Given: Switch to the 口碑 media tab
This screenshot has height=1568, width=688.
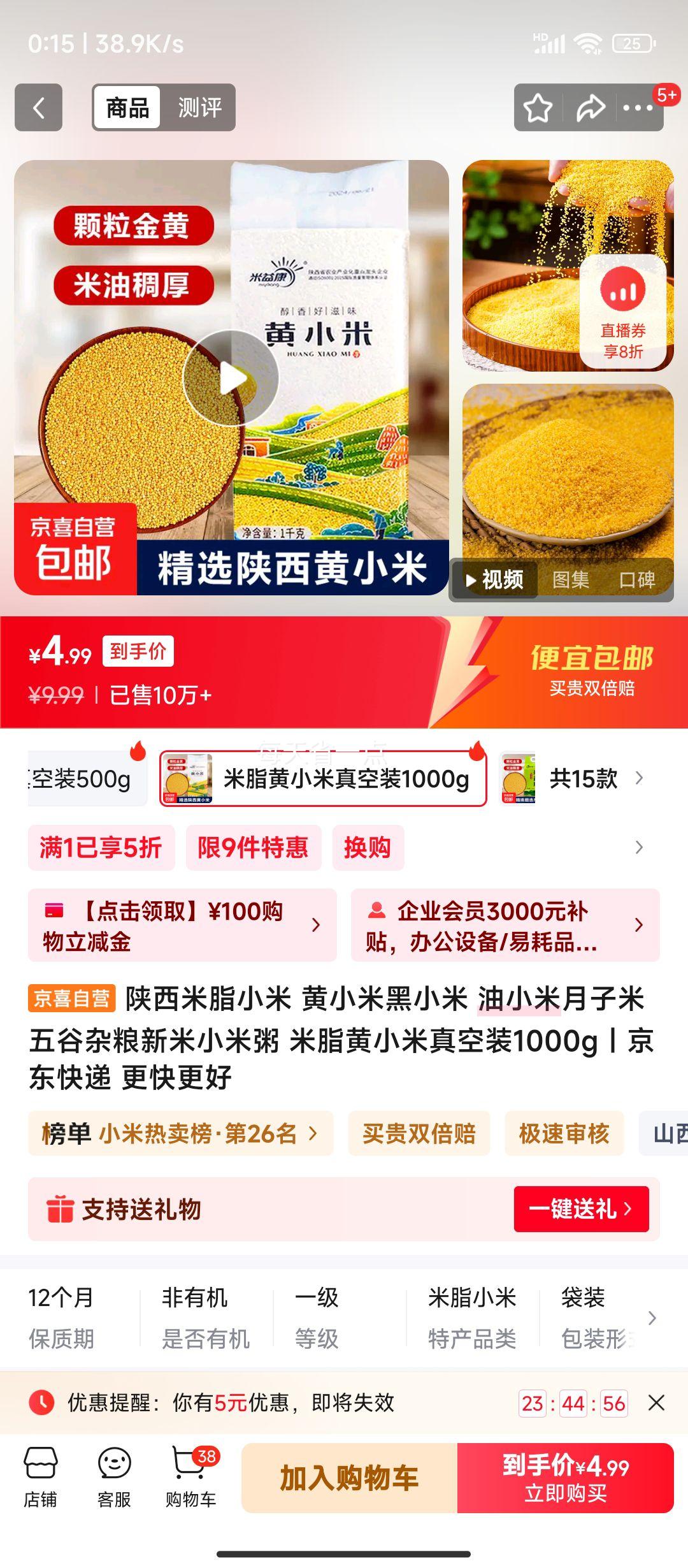Looking at the screenshot, I should click(x=637, y=579).
